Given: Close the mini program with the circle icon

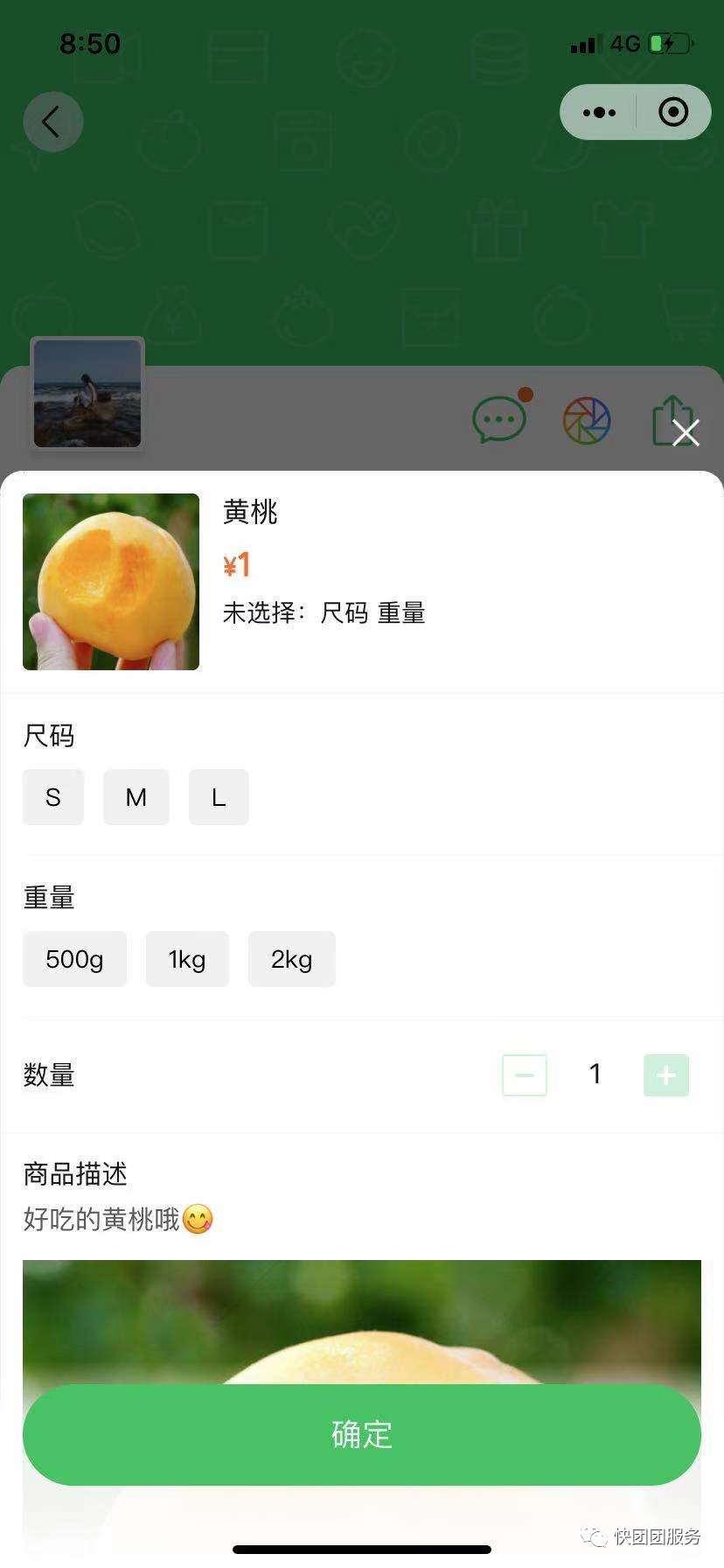Looking at the screenshot, I should pyautogui.click(x=673, y=113).
